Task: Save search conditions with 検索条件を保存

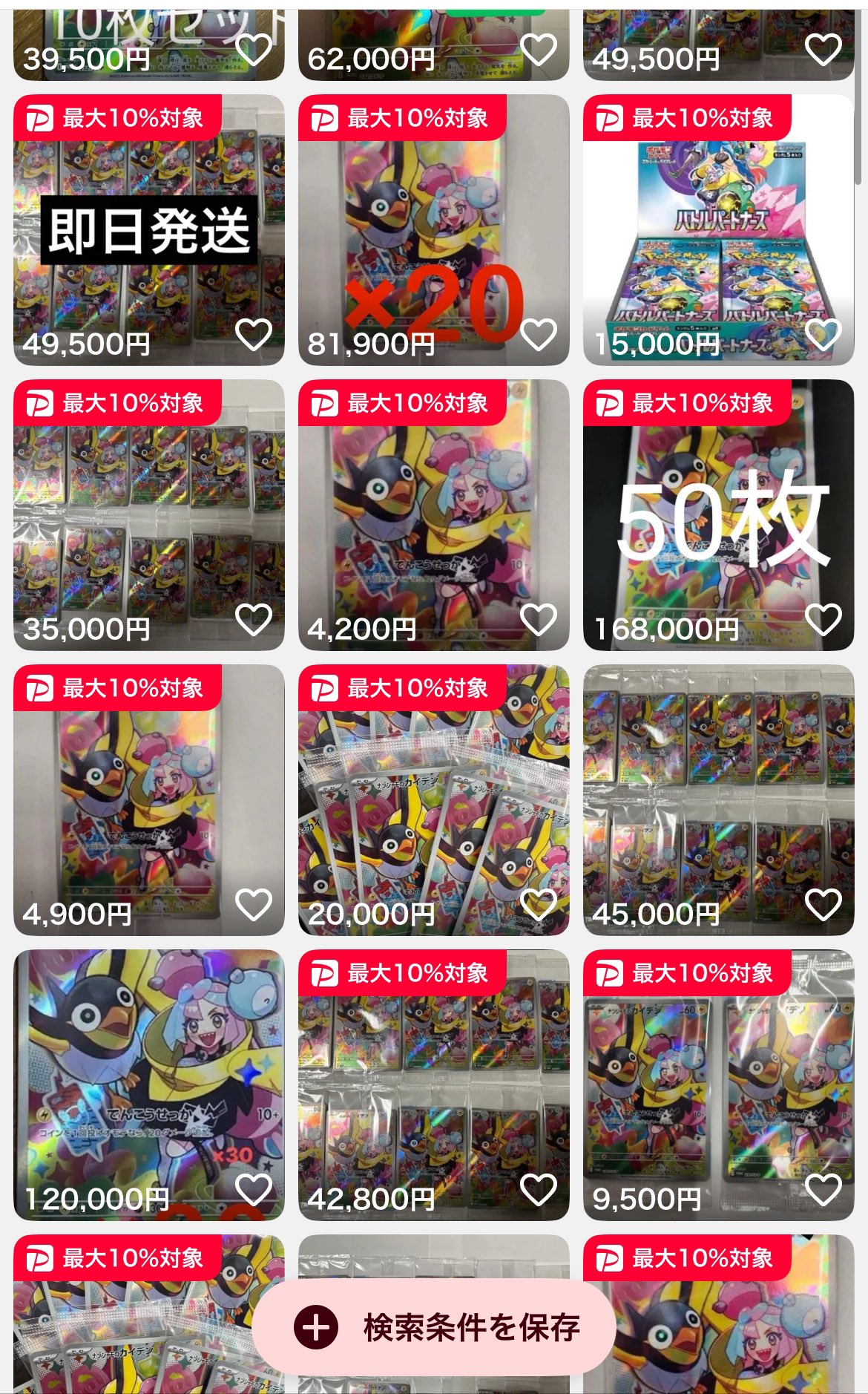Action: 434,1327
